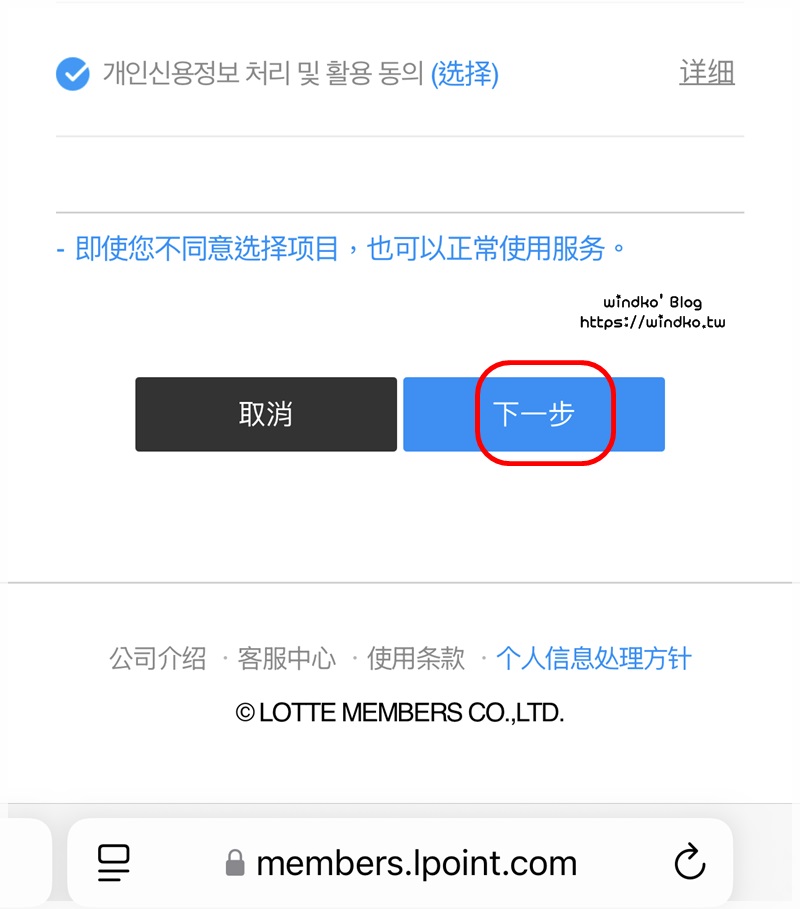Screen dimensions: 800x909
Task: Proceed with the 下一步 button
Action: pyautogui.click(x=534, y=414)
